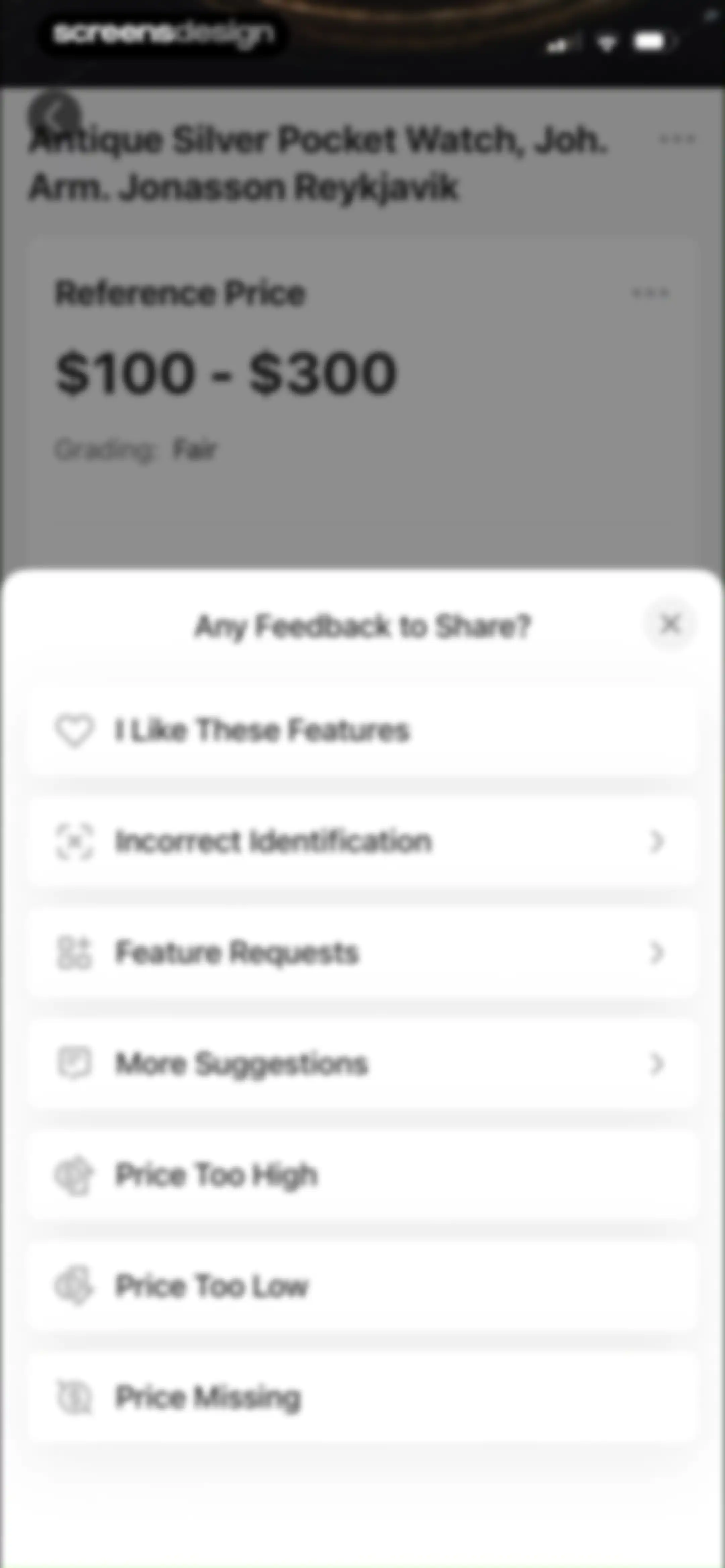Report Price Too Low

[x=362, y=1286]
